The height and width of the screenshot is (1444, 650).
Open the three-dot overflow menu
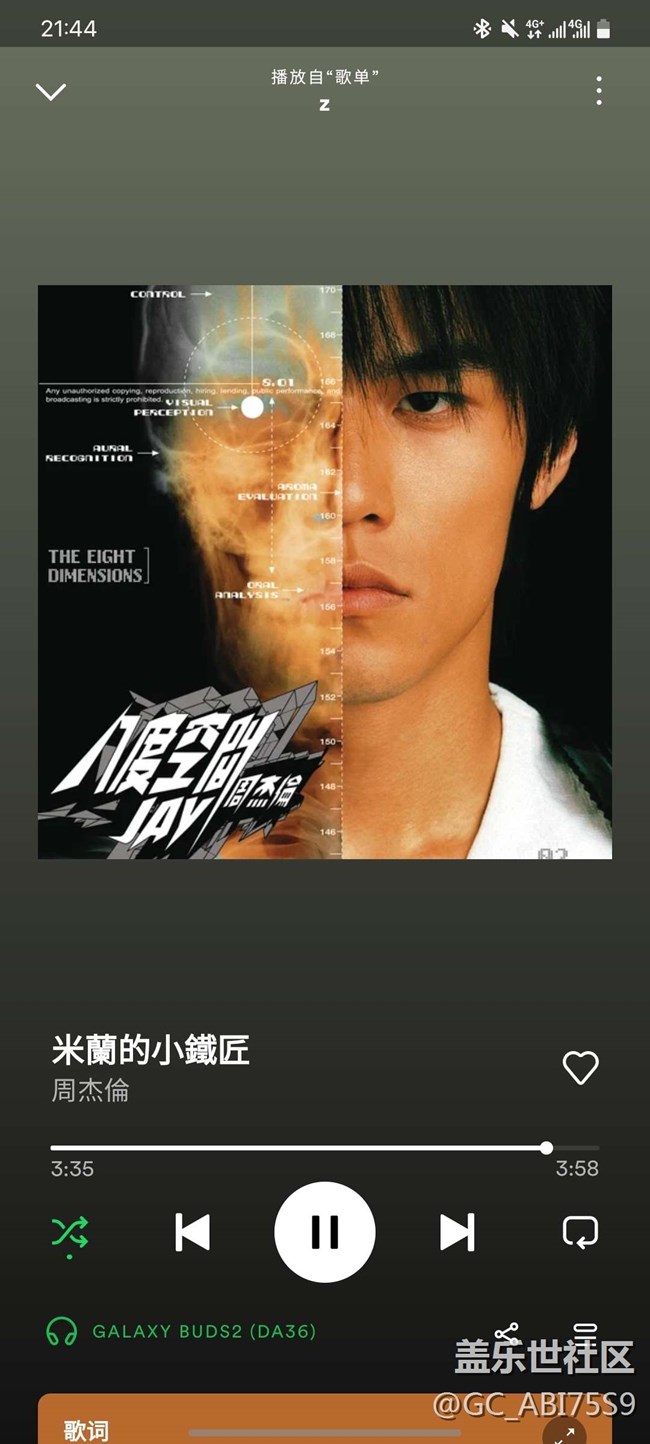coord(598,91)
